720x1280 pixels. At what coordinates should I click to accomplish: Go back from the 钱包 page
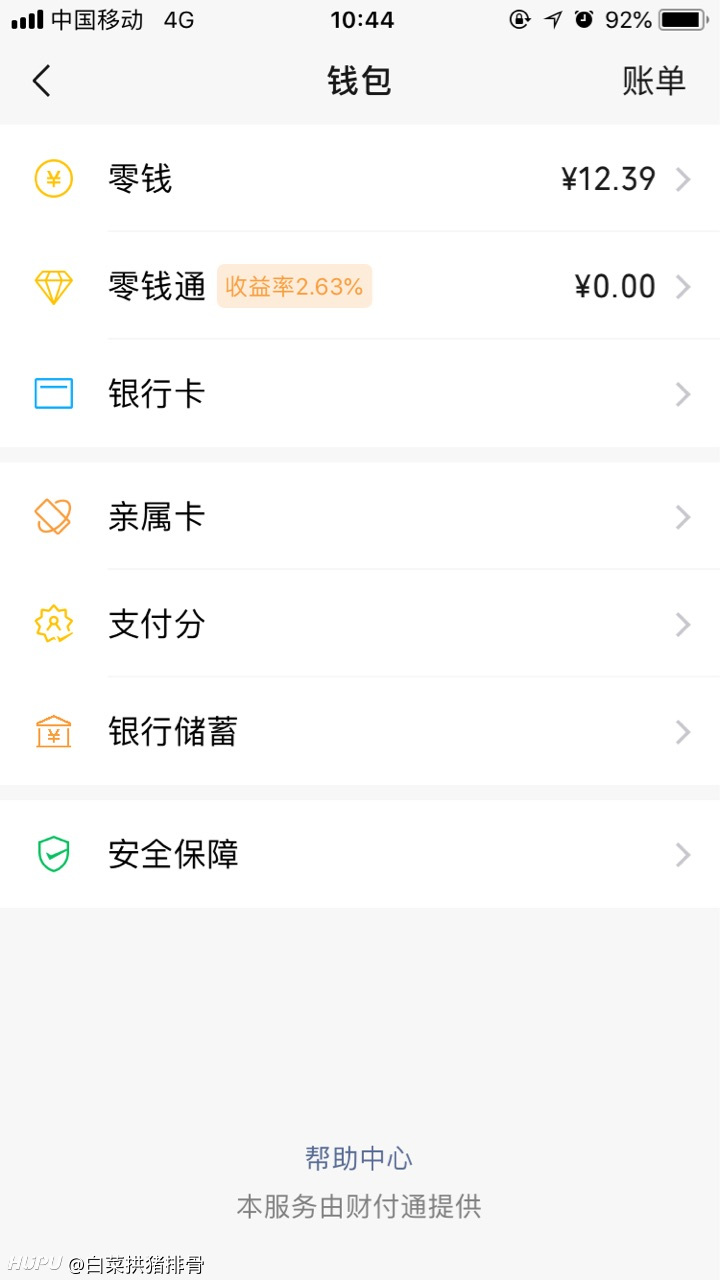pos(41,81)
